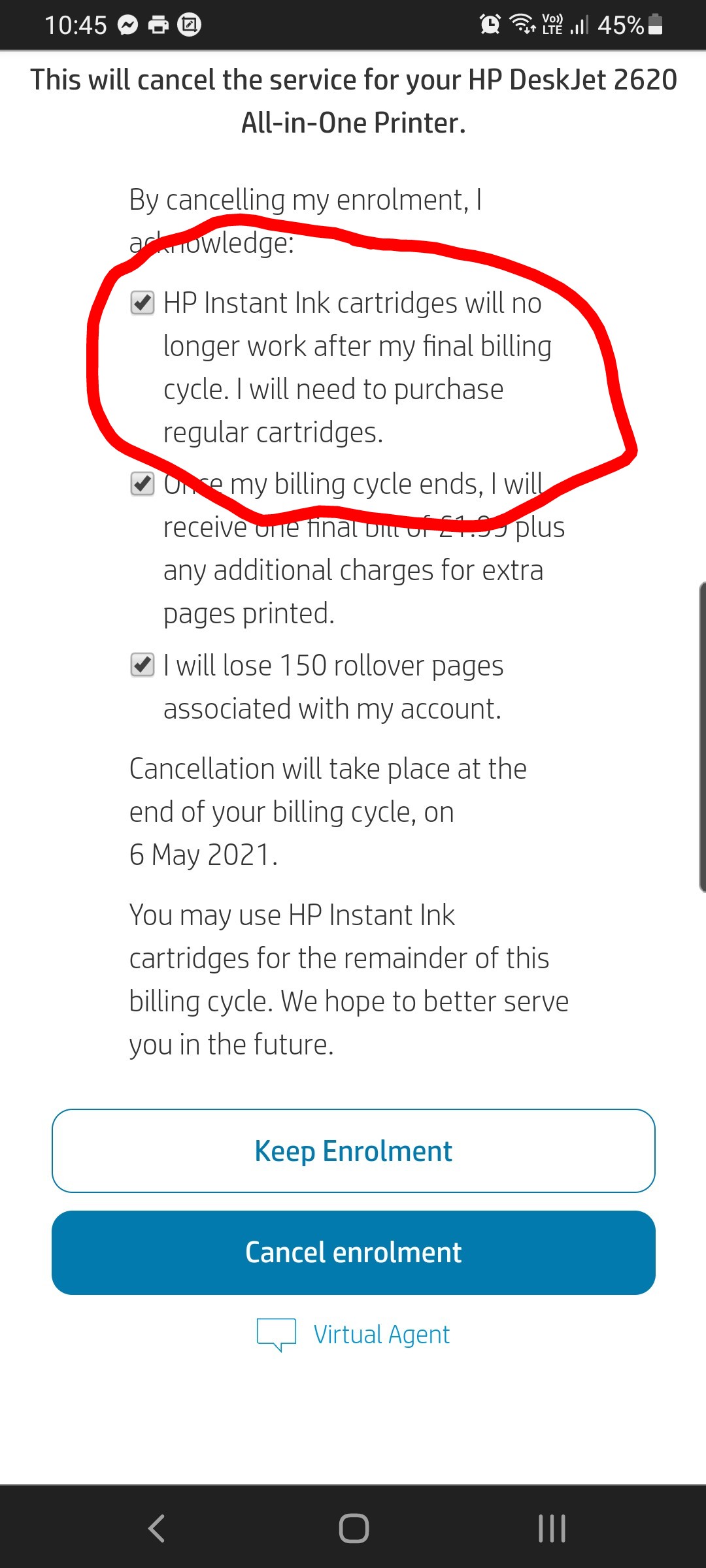This screenshot has height=1568, width=706.
Task: Tap Keep Enrolment button
Action: tap(353, 1151)
